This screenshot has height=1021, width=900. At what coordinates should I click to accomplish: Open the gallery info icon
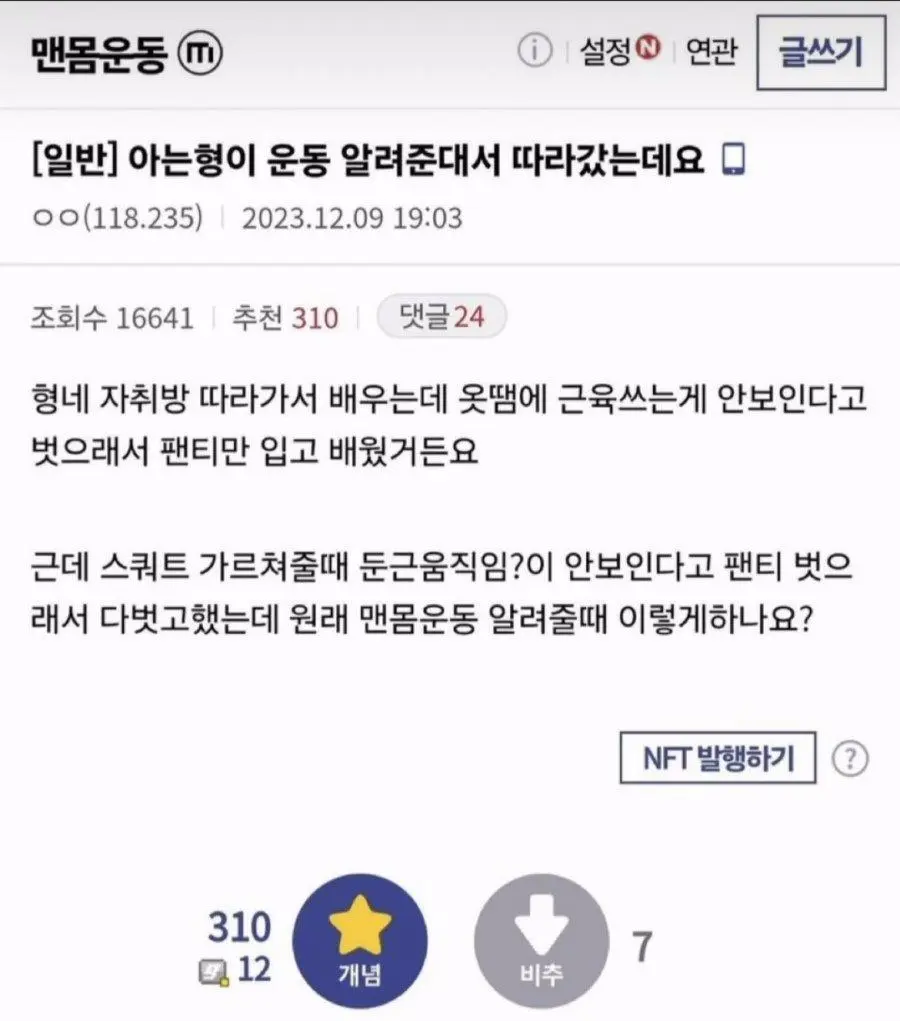[535, 53]
